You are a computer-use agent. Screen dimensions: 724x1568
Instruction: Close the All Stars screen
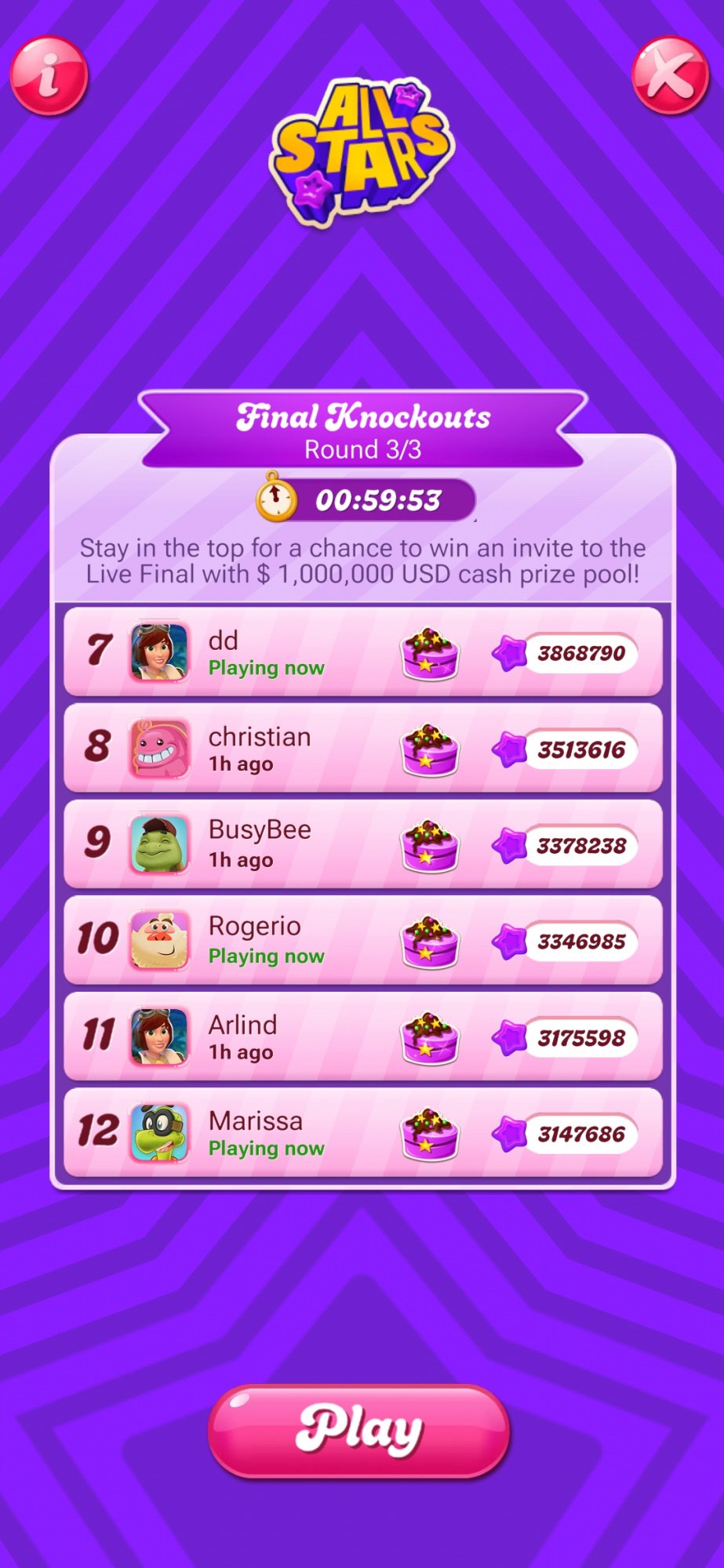pyautogui.click(x=670, y=76)
